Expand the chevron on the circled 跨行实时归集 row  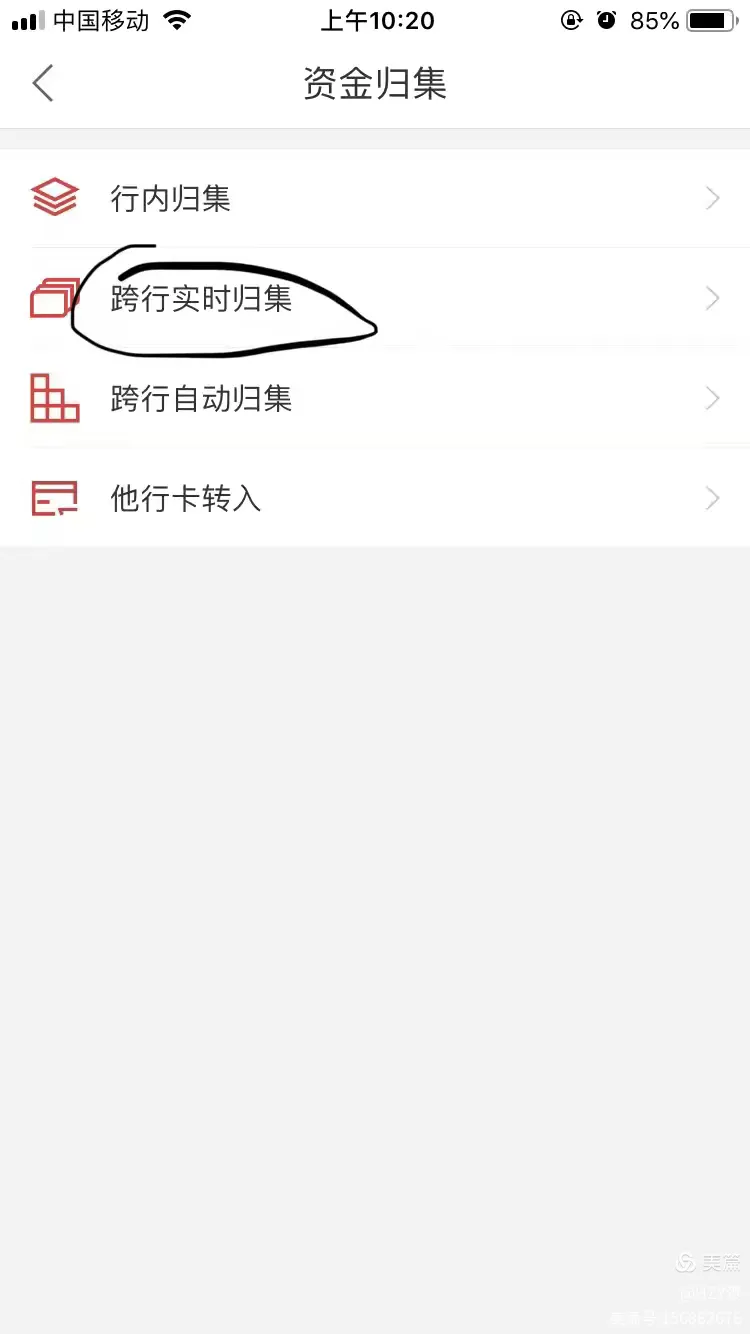pos(712,297)
